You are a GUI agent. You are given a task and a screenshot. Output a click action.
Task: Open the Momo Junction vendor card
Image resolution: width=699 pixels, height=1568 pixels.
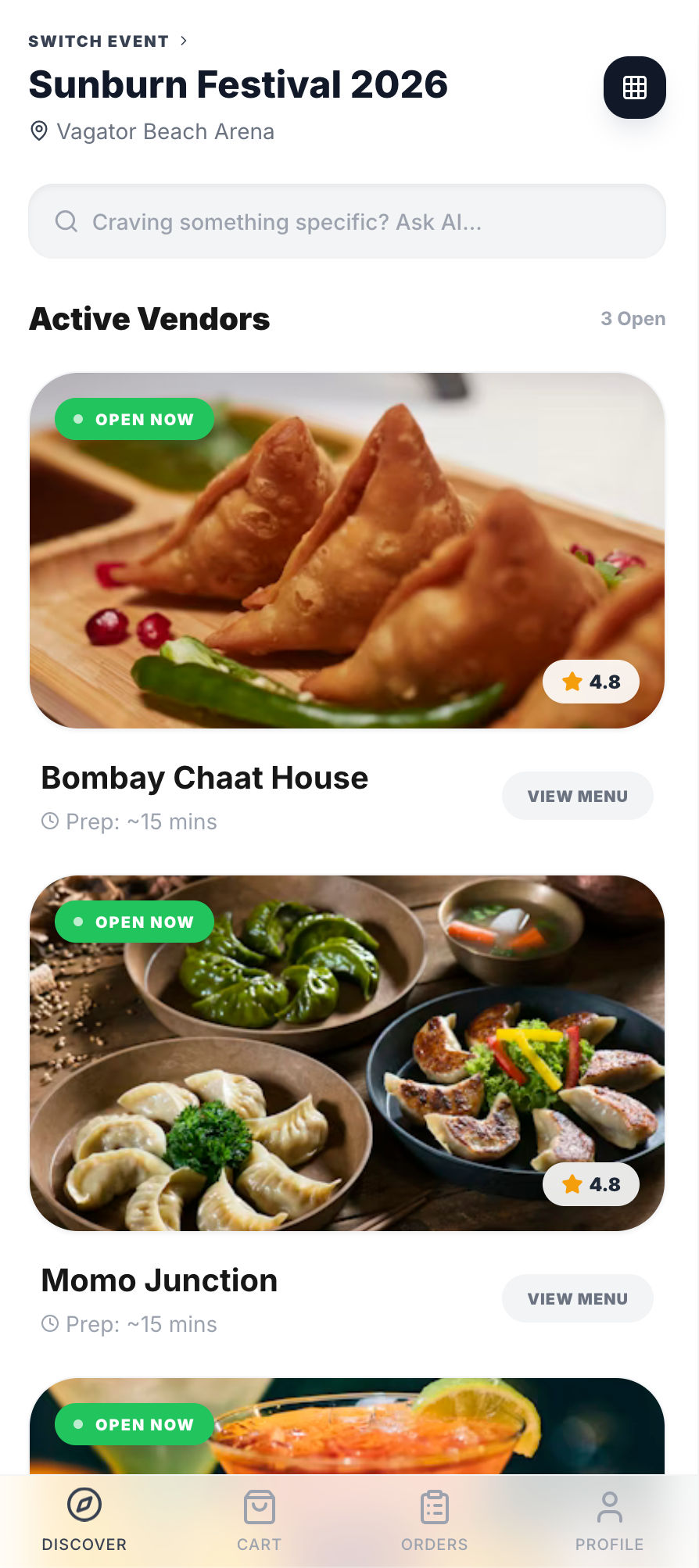click(x=347, y=1053)
